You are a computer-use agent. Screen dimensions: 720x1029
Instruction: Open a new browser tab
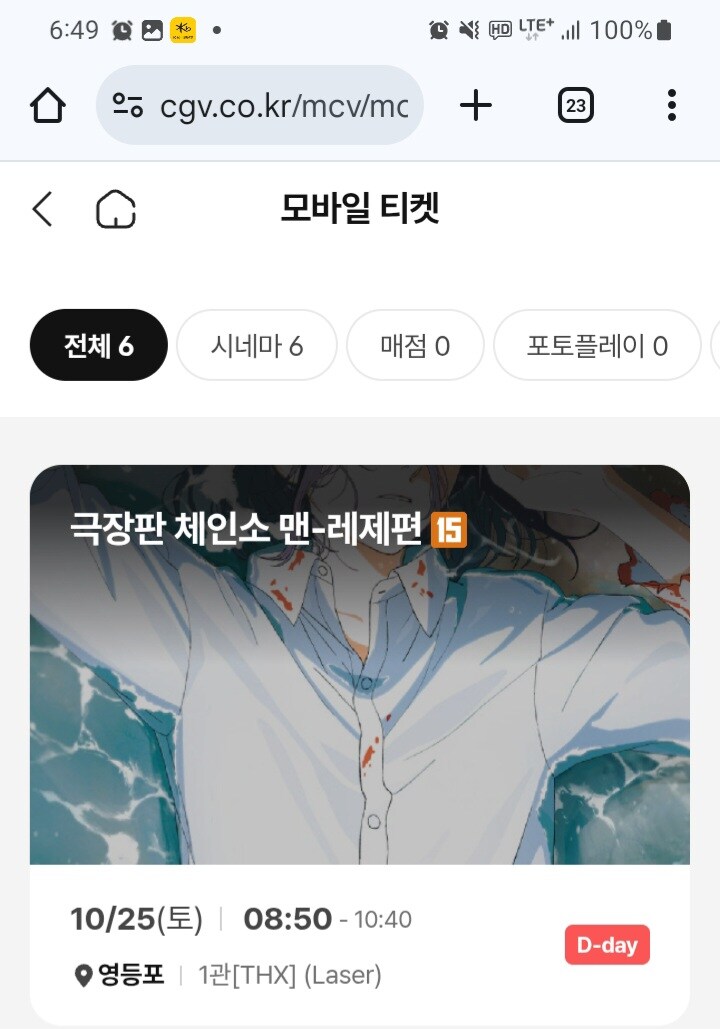(x=476, y=105)
